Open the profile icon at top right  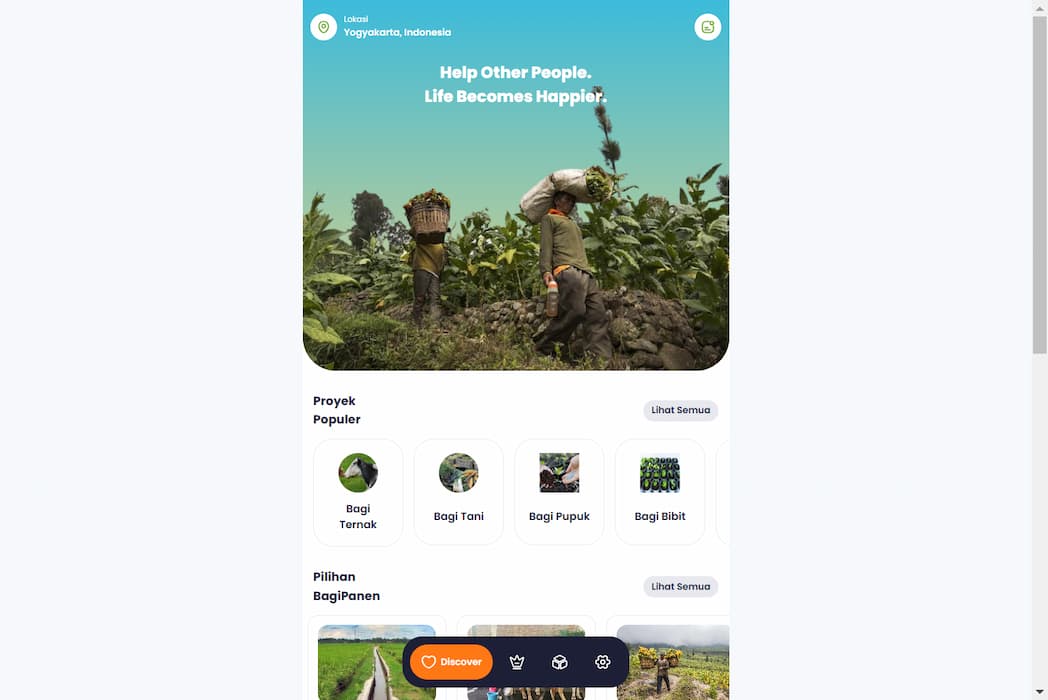[x=708, y=27]
